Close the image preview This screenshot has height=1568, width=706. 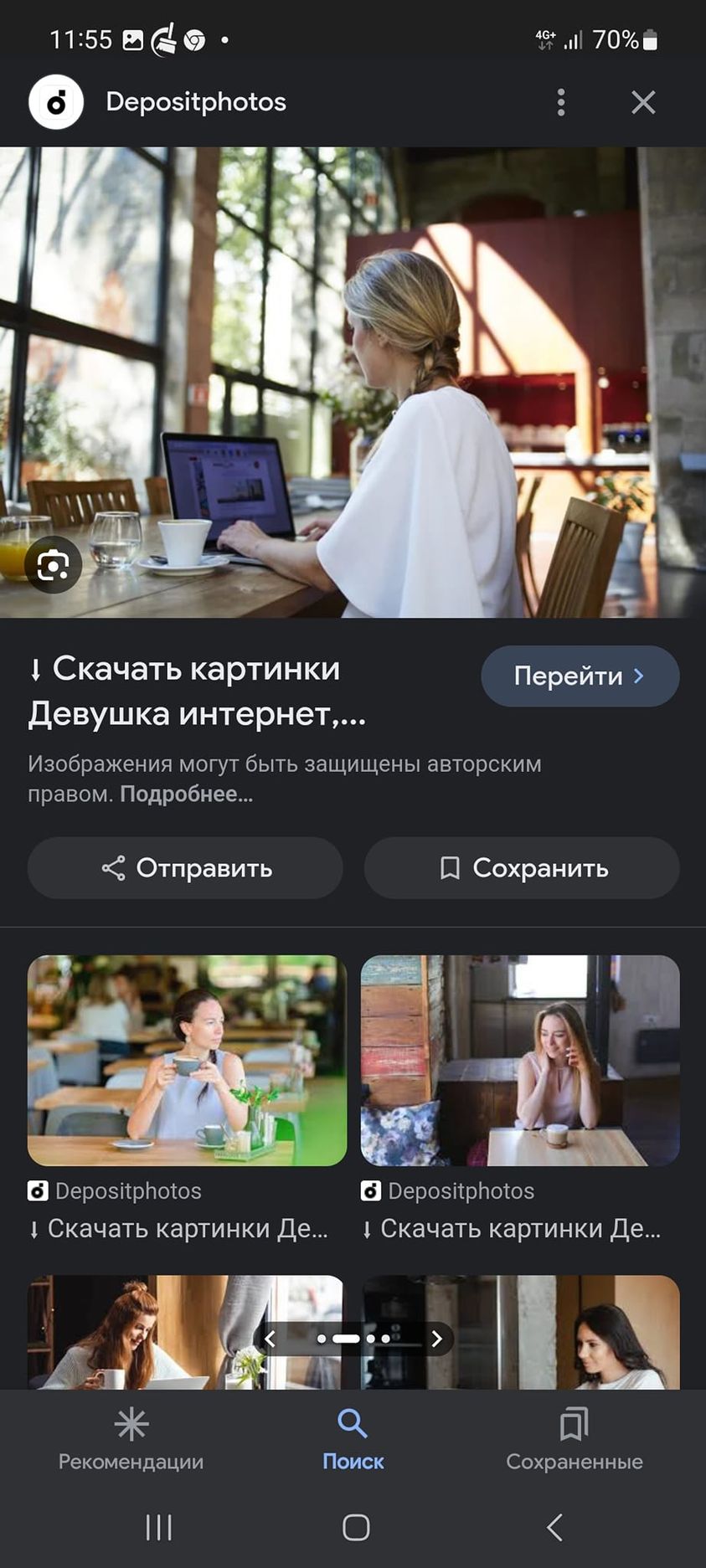point(642,102)
